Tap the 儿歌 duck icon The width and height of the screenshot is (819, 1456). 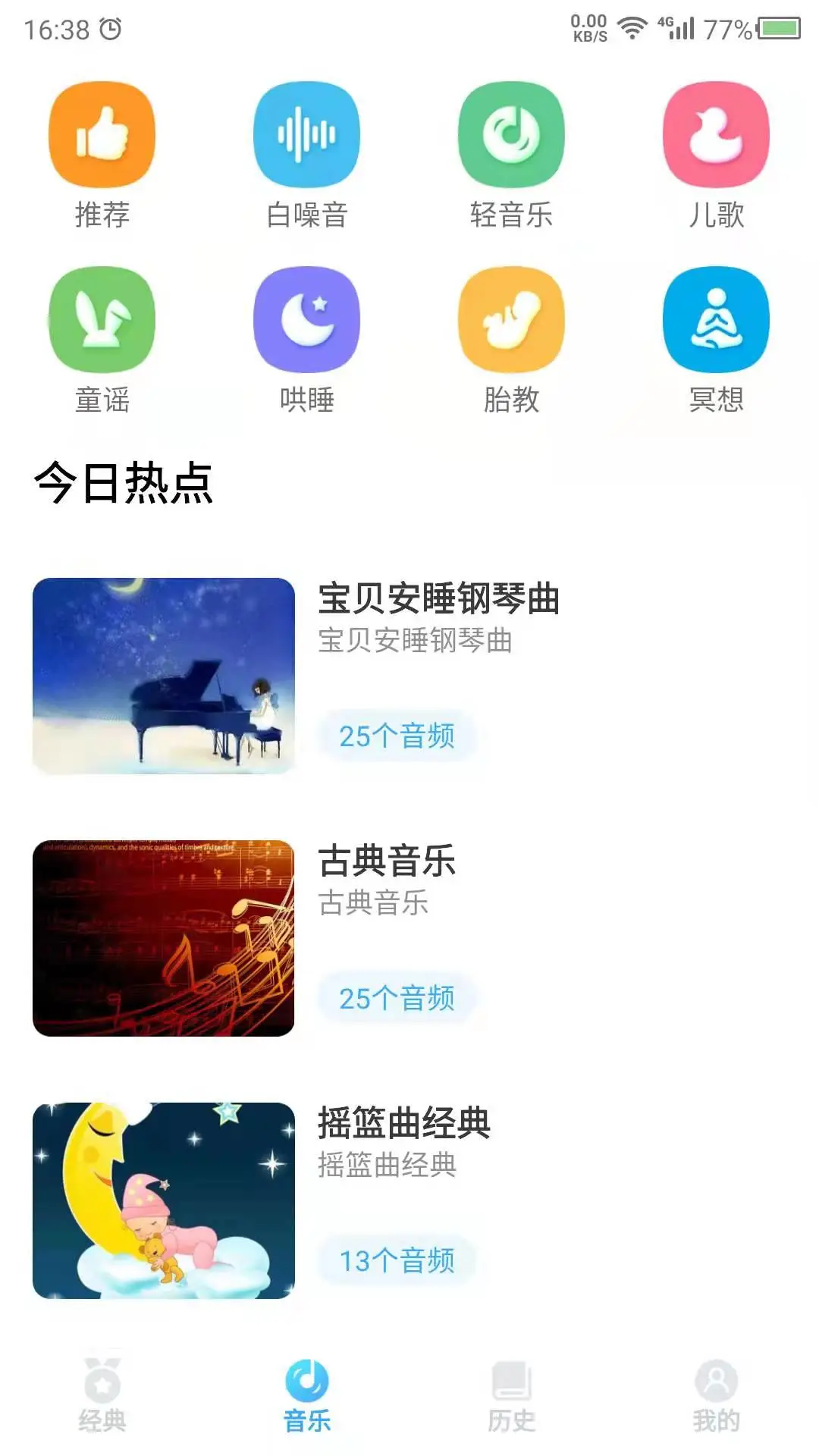(x=716, y=134)
